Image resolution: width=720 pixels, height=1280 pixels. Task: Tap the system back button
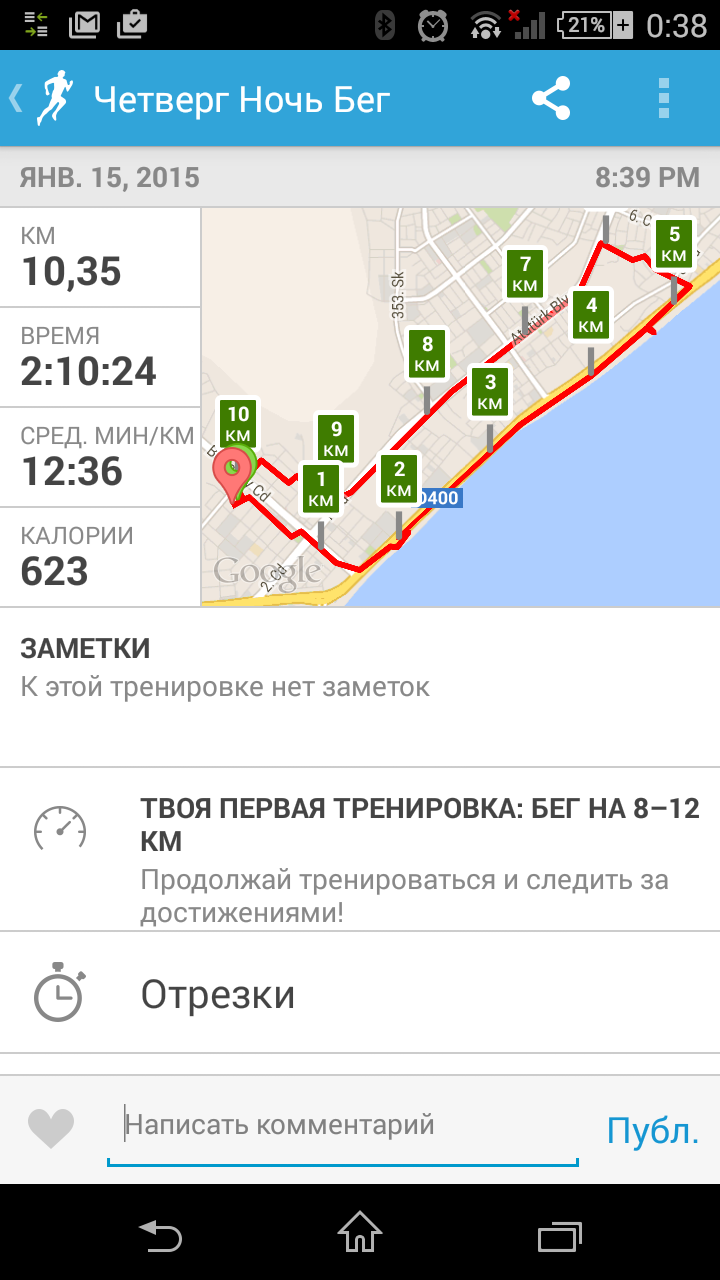160,1233
